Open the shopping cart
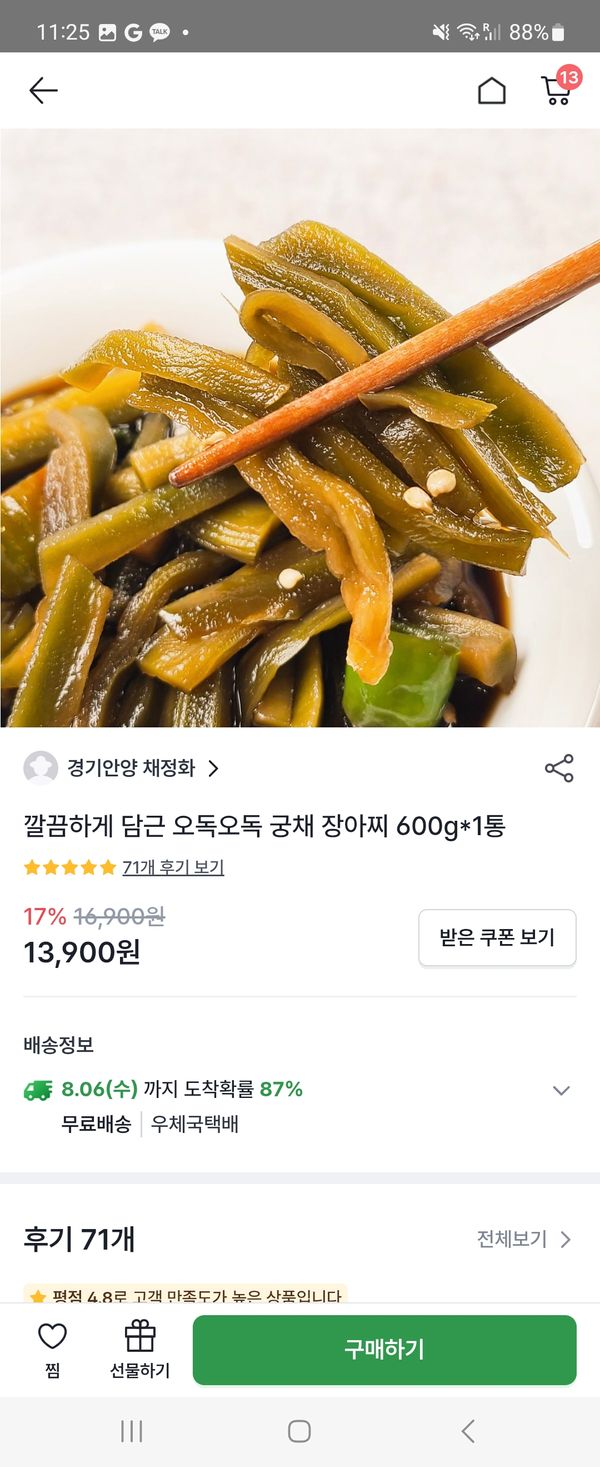The height and width of the screenshot is (1467, 600). [x=557, y=90]
